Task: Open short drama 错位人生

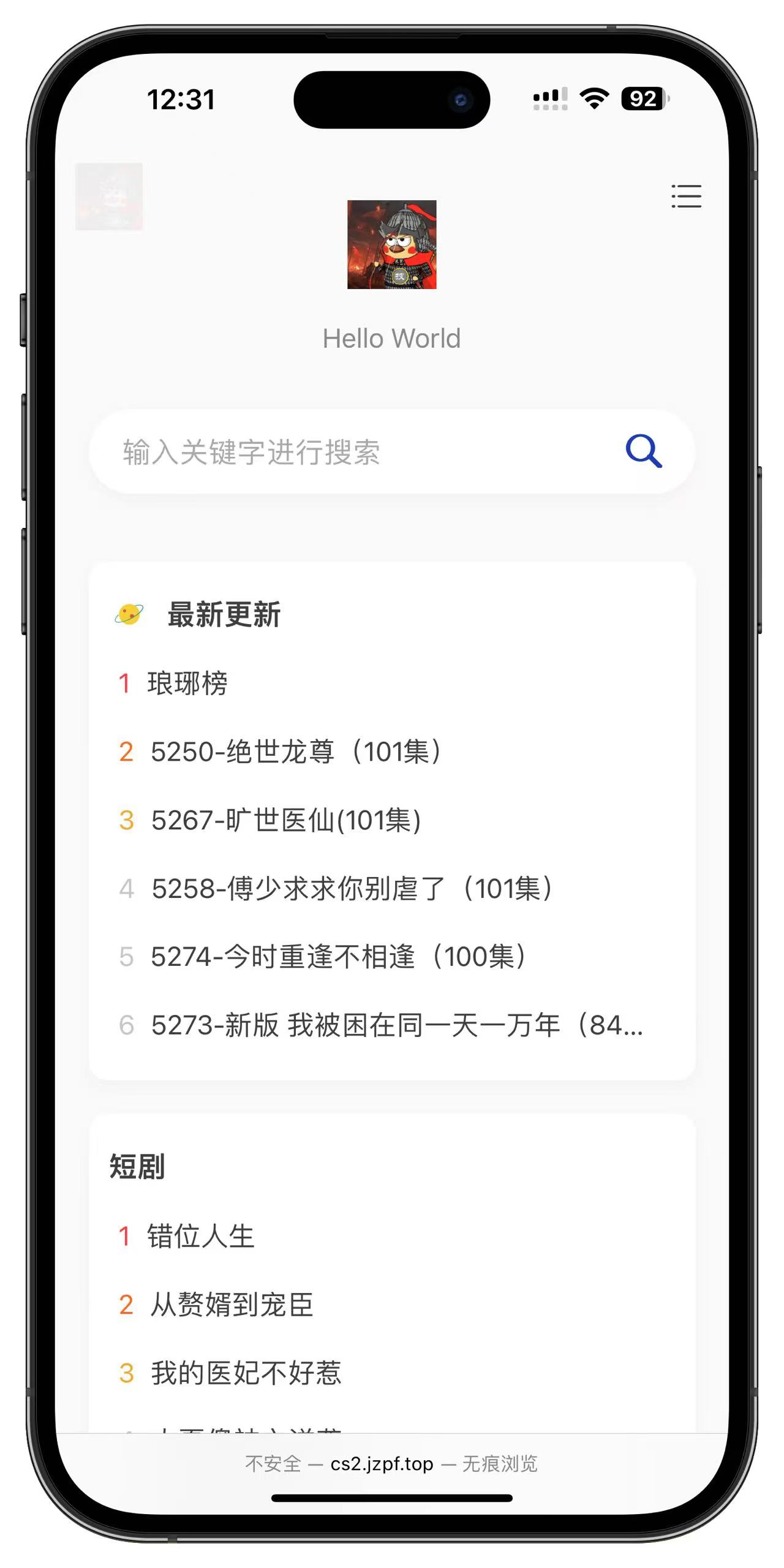Action: 200,1236
